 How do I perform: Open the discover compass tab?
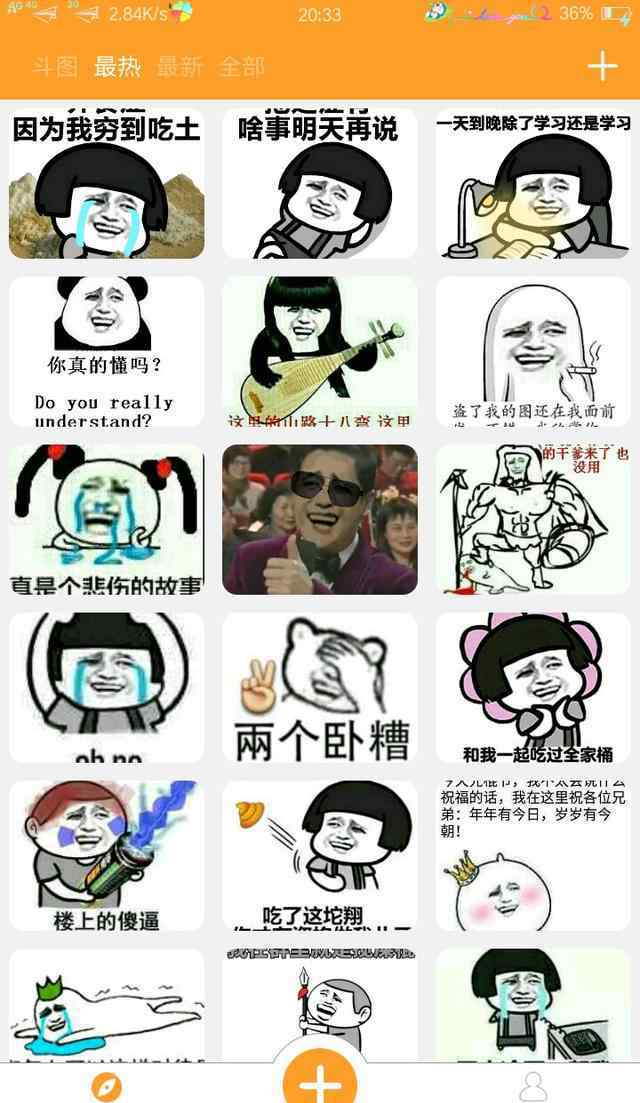(107, 1087)
